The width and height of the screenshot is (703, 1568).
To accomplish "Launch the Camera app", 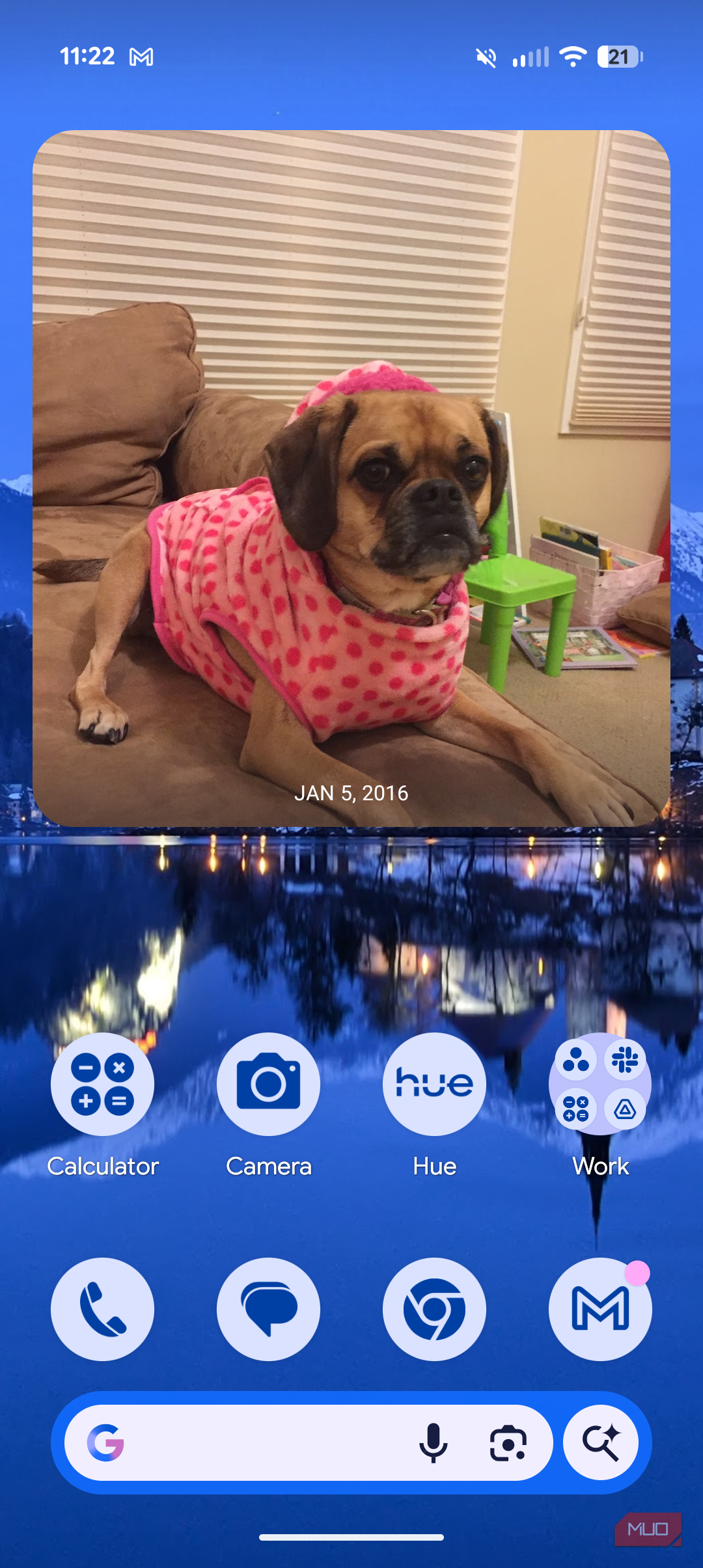I will tap(268, 1084).
